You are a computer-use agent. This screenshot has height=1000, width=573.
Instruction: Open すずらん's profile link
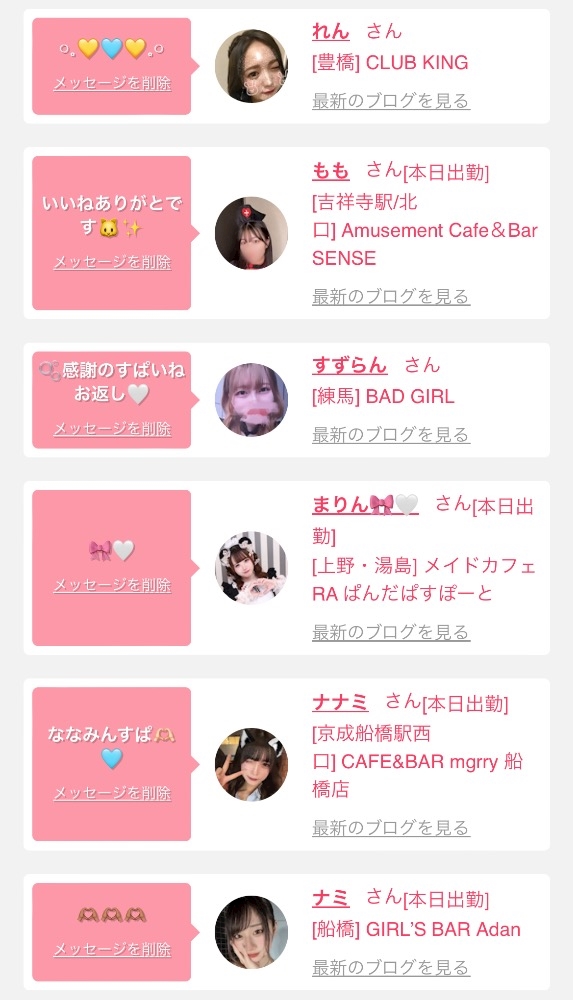350,365
